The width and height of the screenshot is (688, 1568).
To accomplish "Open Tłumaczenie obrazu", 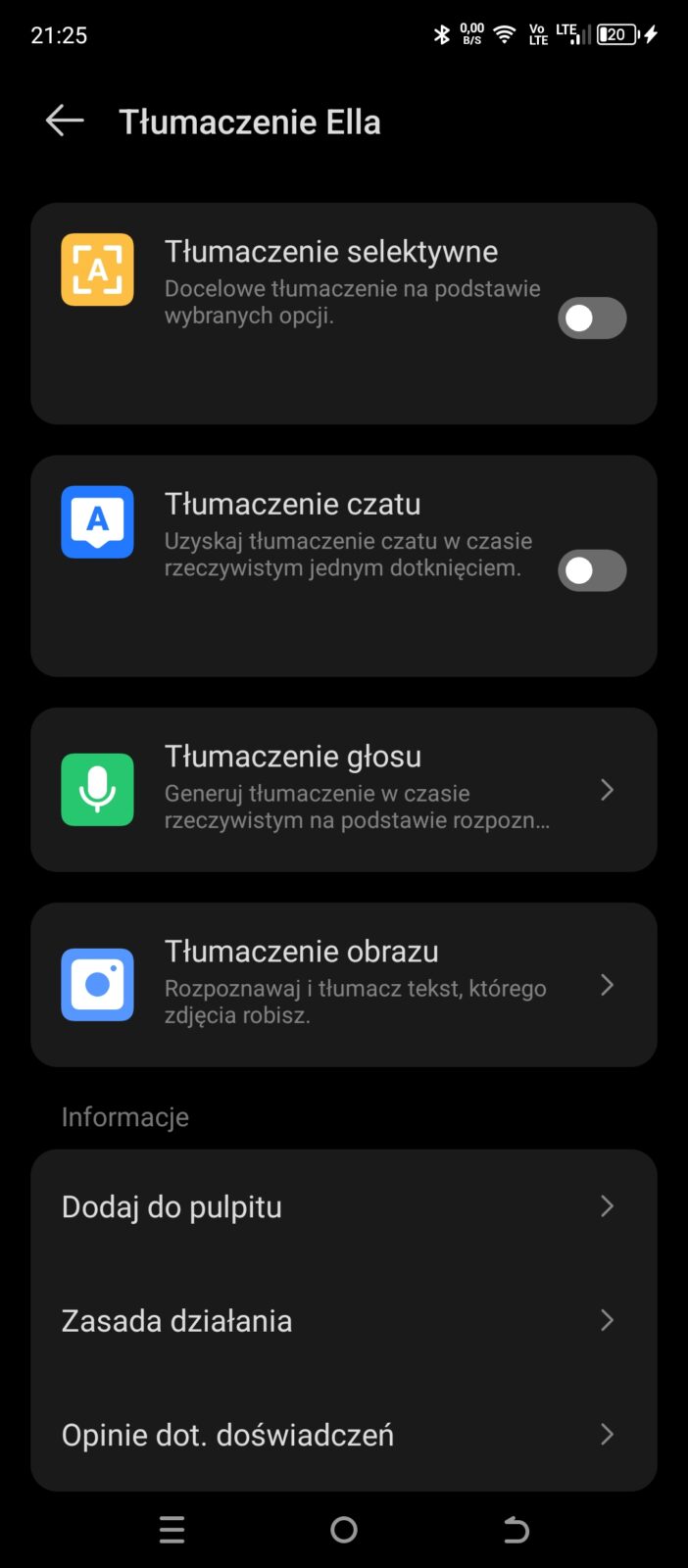I will pyautogui.click(x=343, y=984).
